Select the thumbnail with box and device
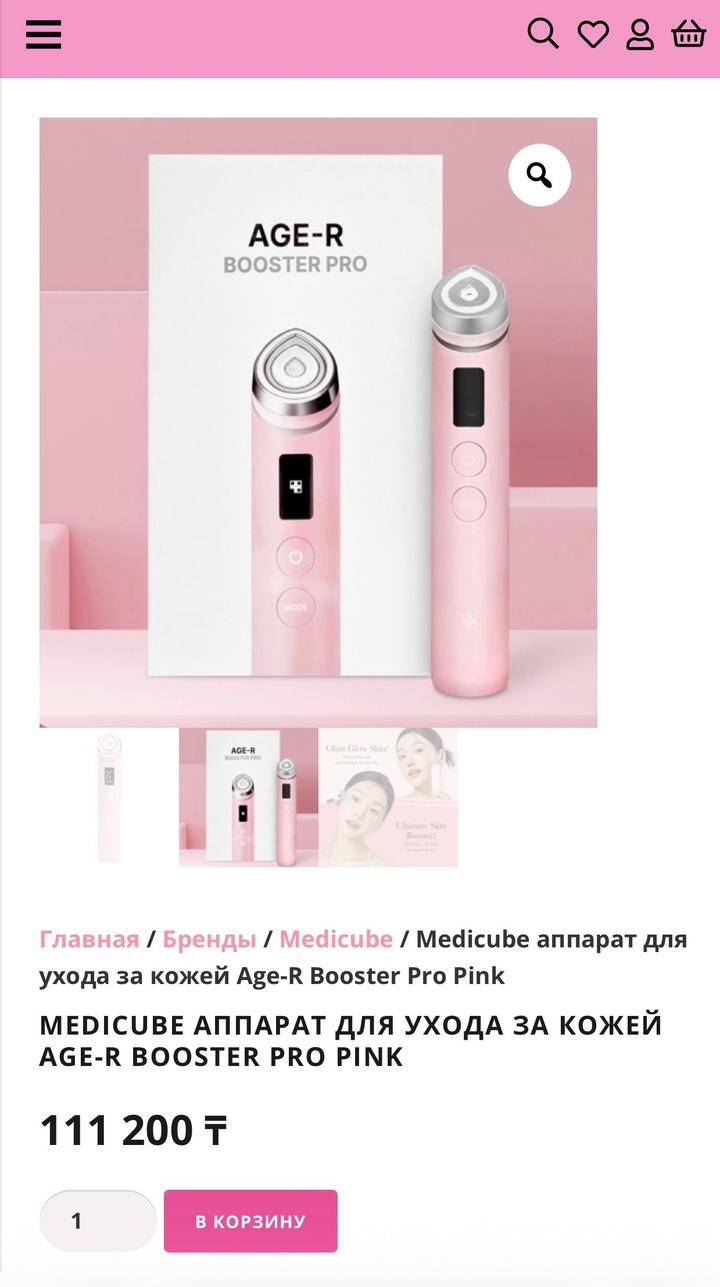 (248, 797)
